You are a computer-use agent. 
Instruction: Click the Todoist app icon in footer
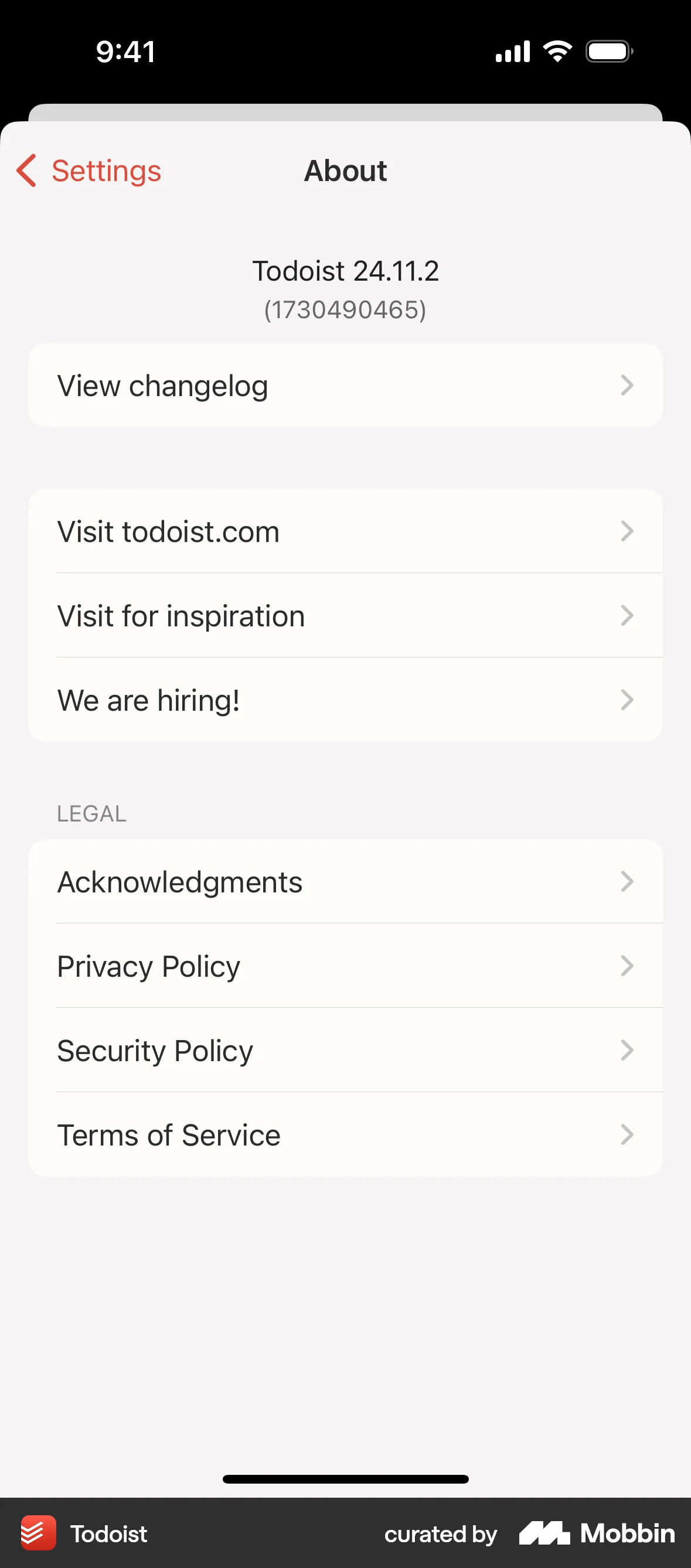tap(38, 1533)
